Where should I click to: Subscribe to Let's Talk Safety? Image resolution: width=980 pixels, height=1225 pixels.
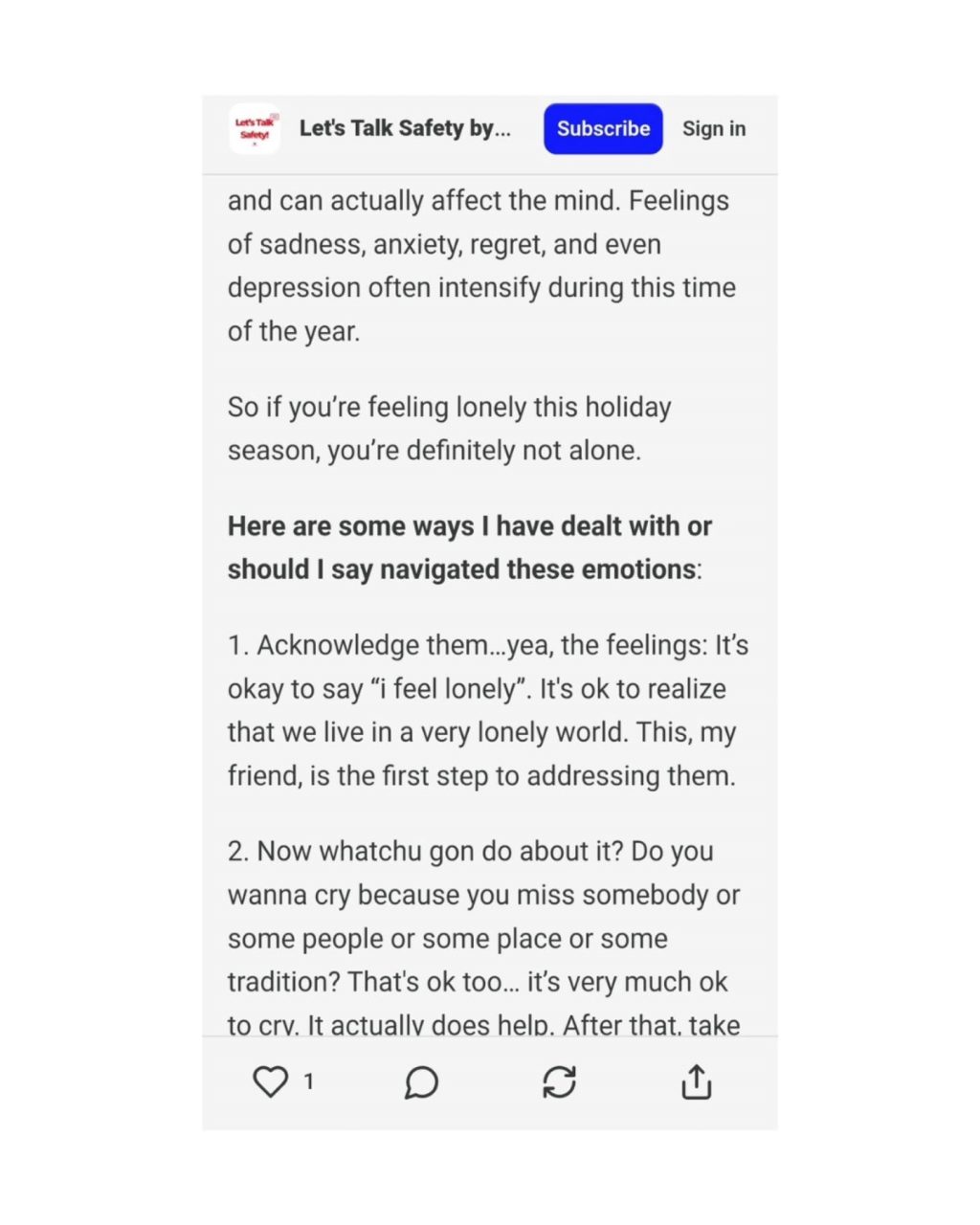[x=603, y=129]
